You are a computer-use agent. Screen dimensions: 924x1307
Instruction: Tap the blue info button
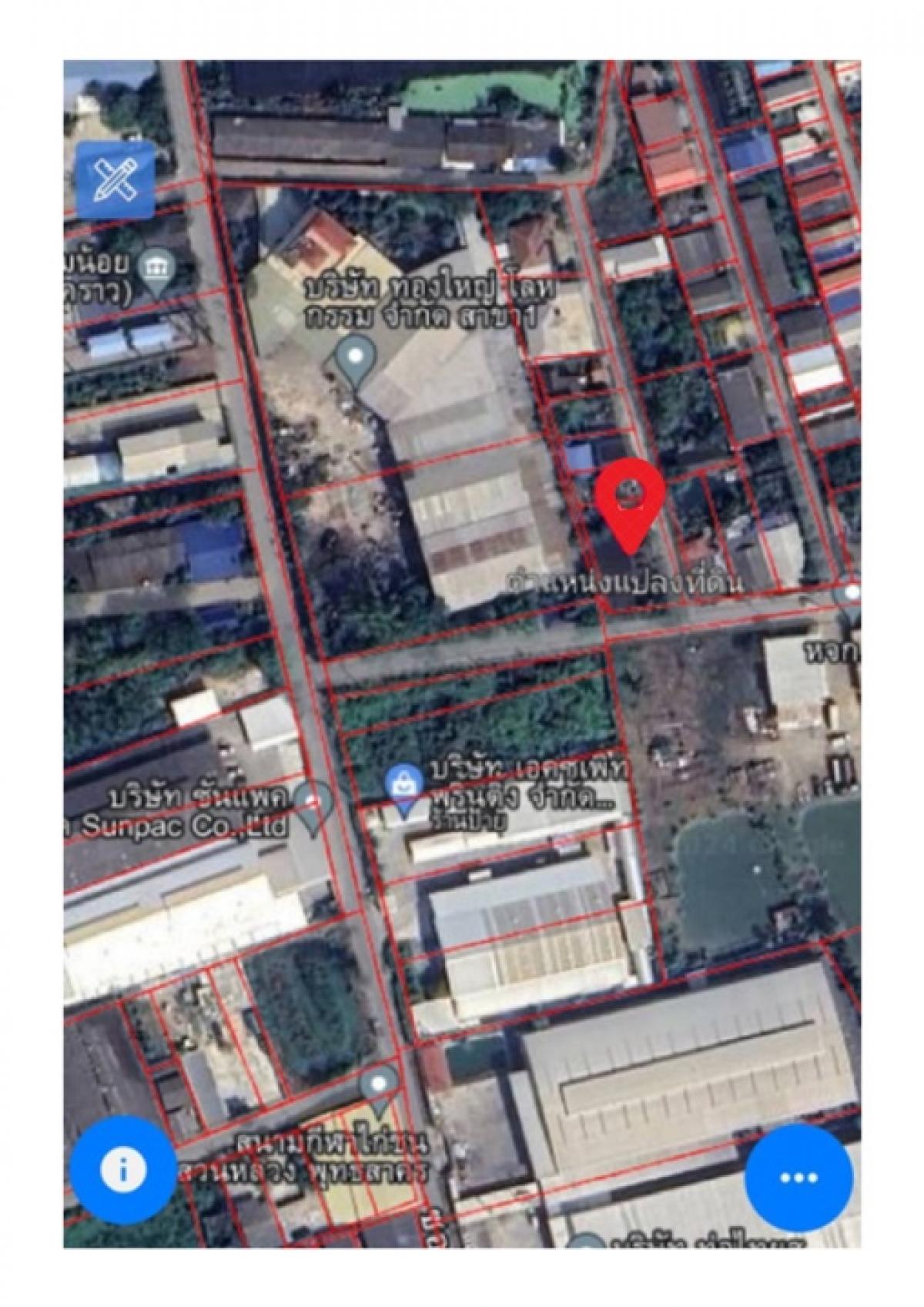coord(123,1171)
